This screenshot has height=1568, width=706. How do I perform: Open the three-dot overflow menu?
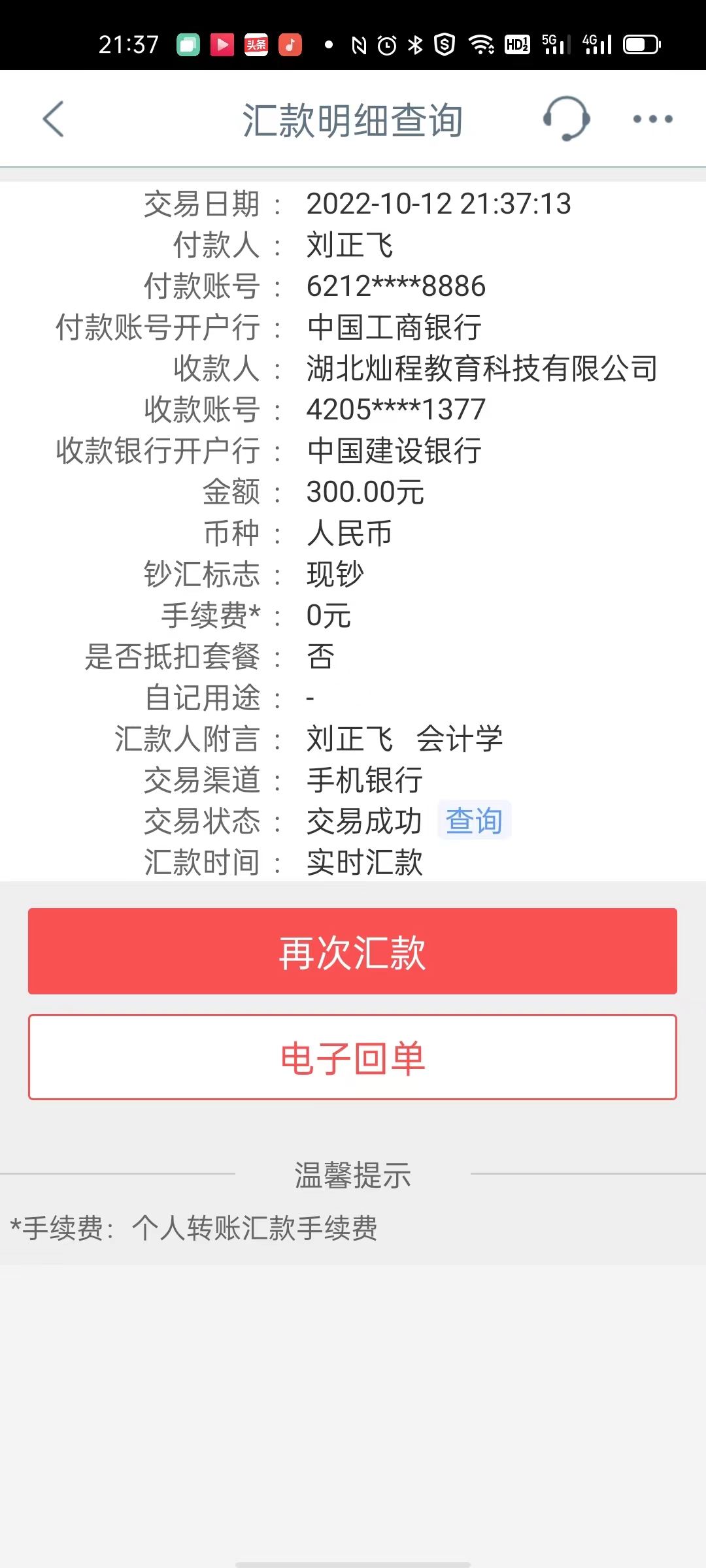pos(652,119)
